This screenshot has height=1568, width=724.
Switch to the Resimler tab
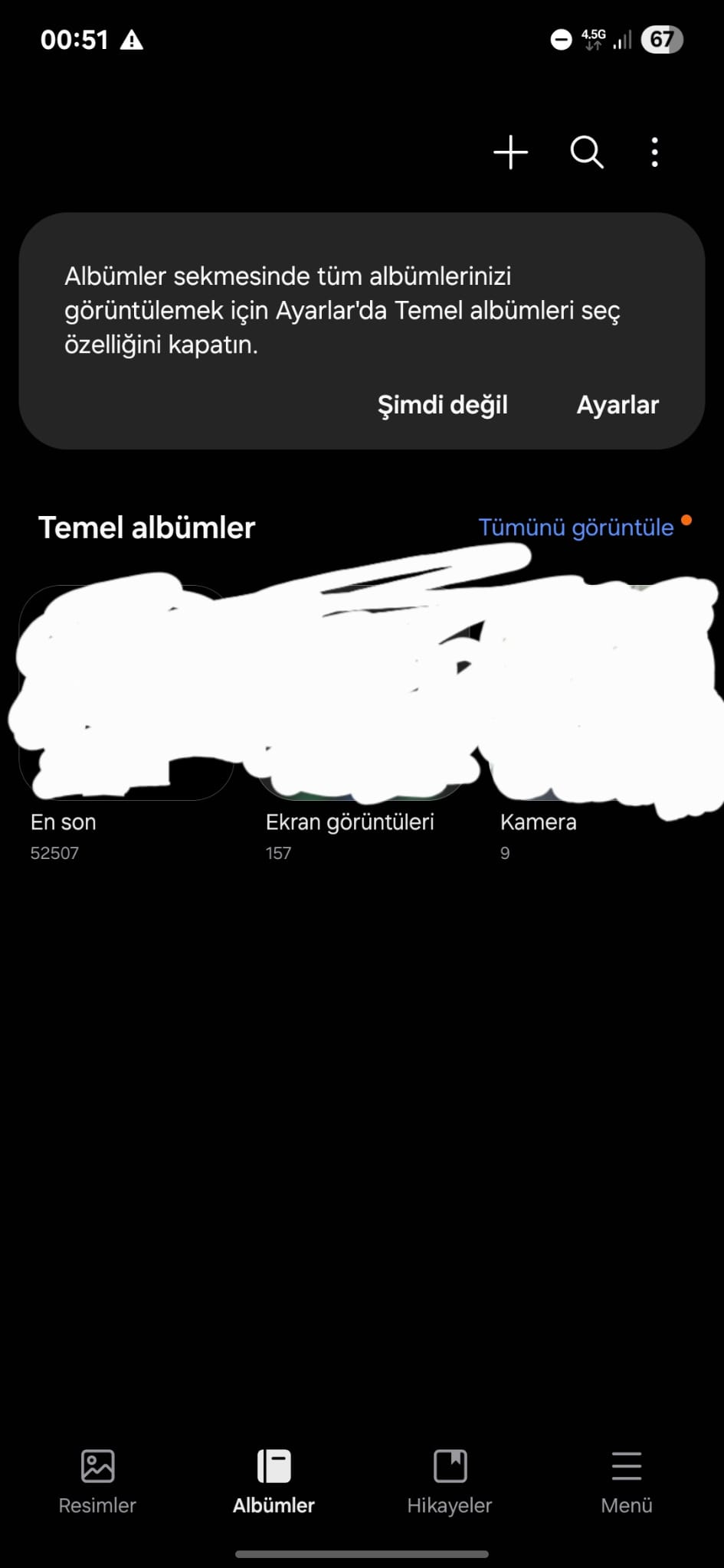coord(97,1481)
